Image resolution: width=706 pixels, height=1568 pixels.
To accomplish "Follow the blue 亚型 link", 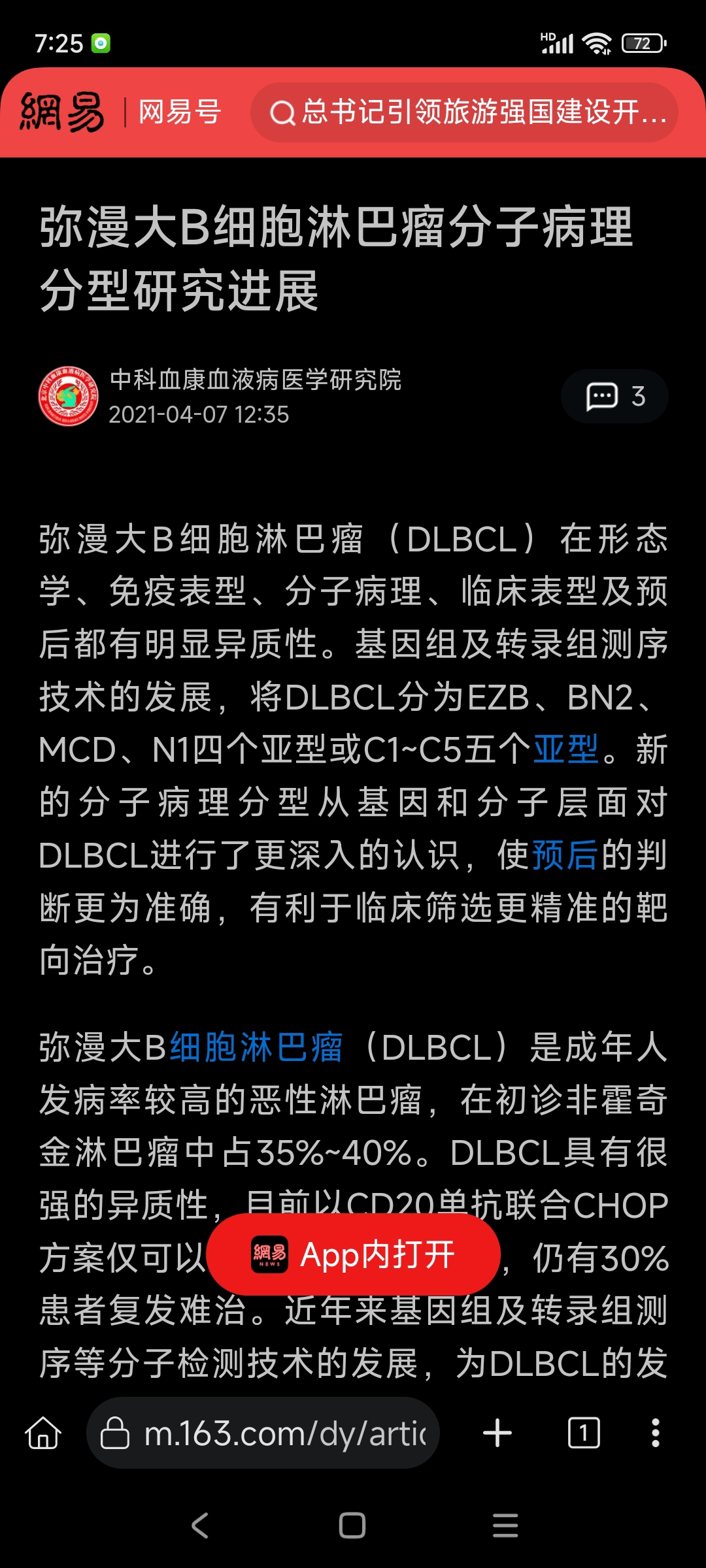I will [565, 749].
